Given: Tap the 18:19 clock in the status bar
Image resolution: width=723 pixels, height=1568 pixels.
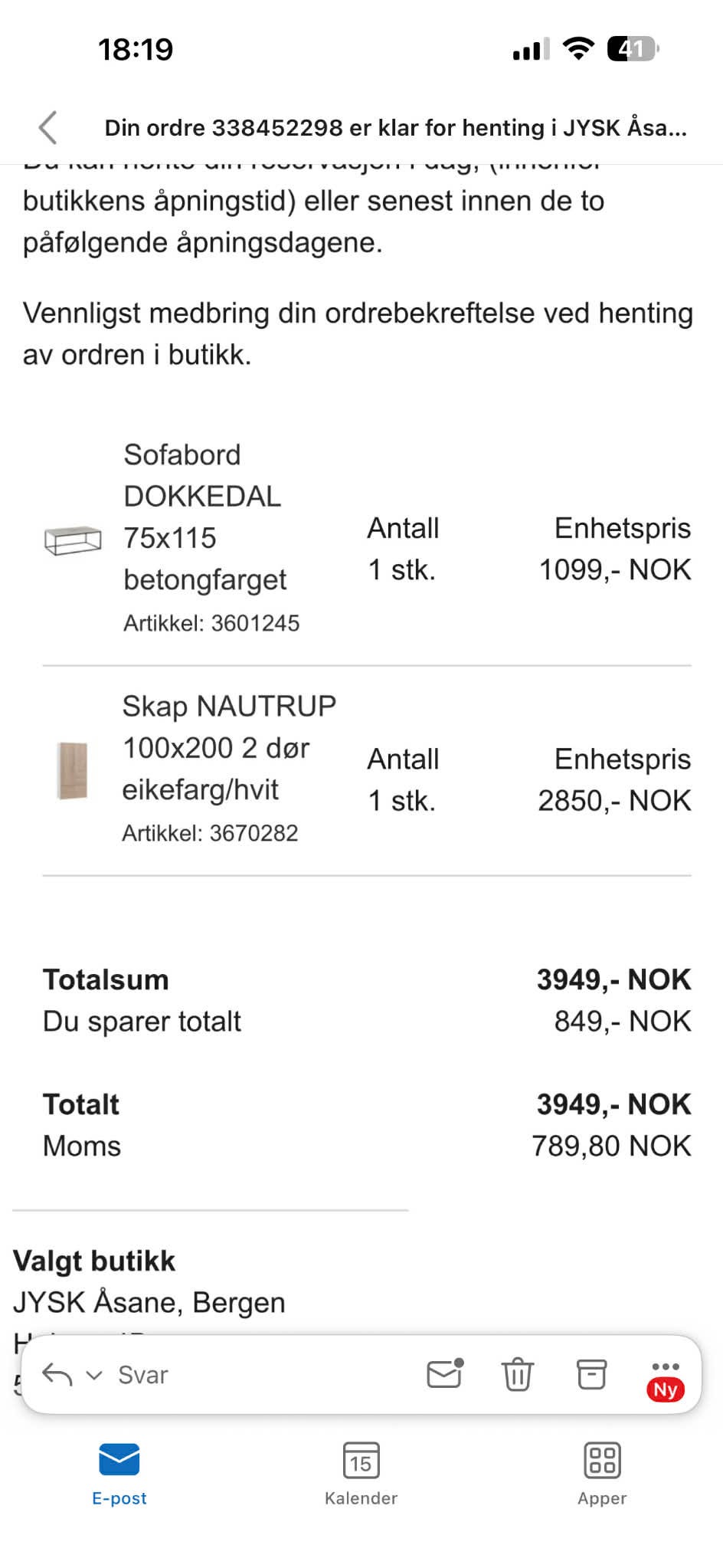Looking at the screenshot, I should 136,49.
